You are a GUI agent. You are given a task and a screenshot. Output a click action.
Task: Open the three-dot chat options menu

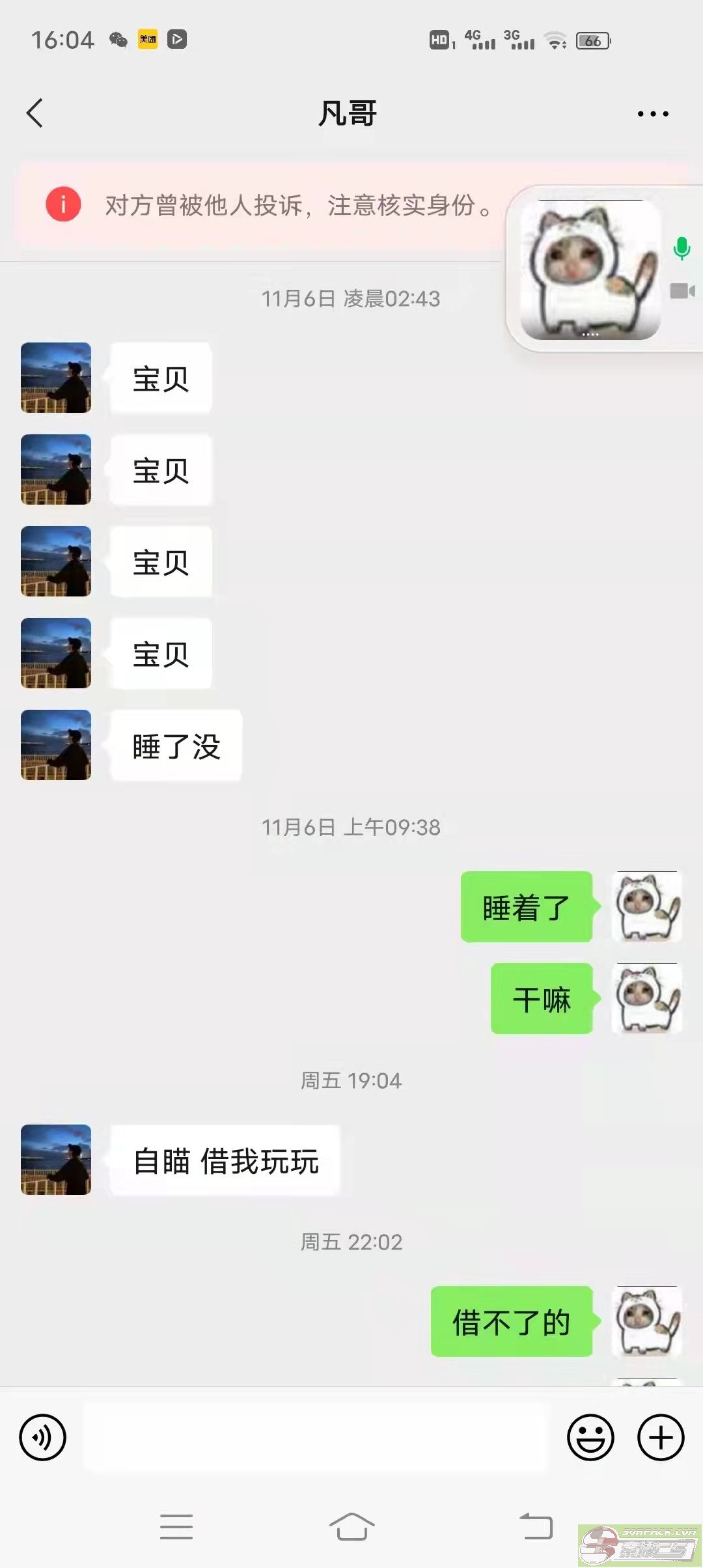pos(652,114)
